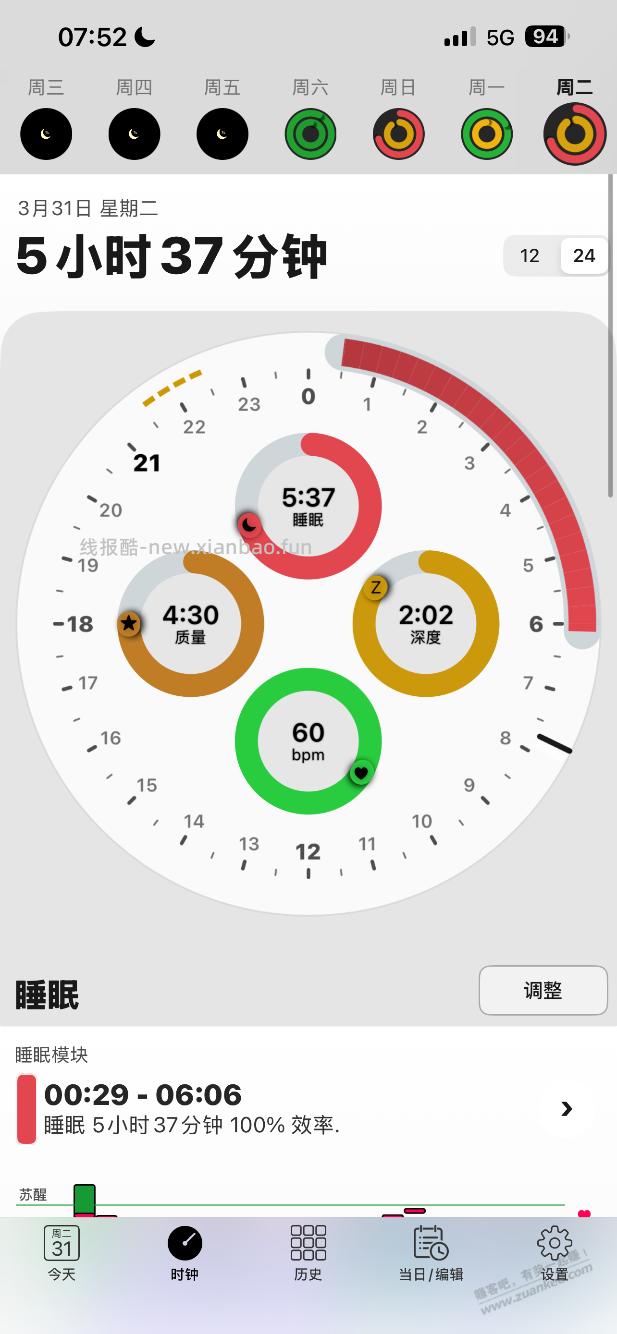617x1334 pixels.
Task: Open the 设置 tab
Action: pos(554,1254)
